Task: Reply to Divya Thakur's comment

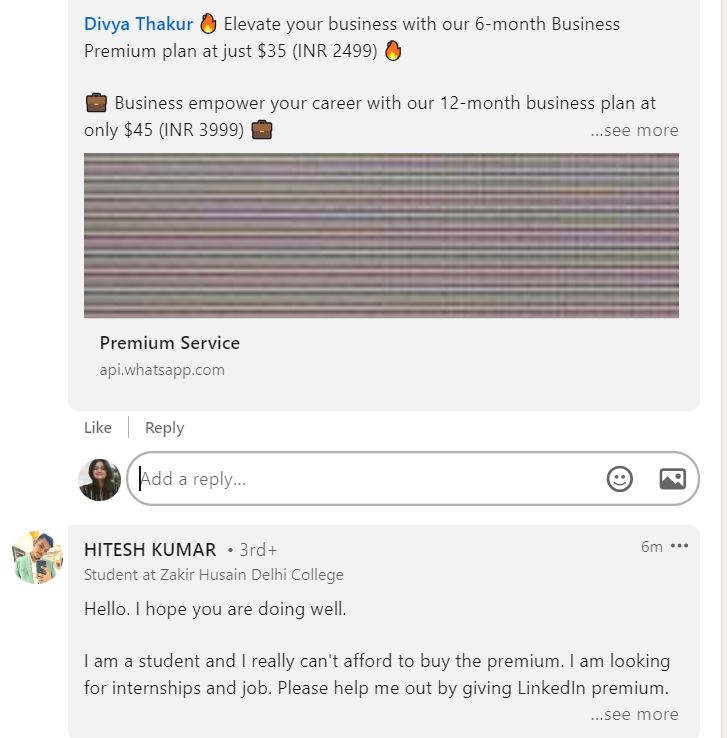Action: click(164, 427)
